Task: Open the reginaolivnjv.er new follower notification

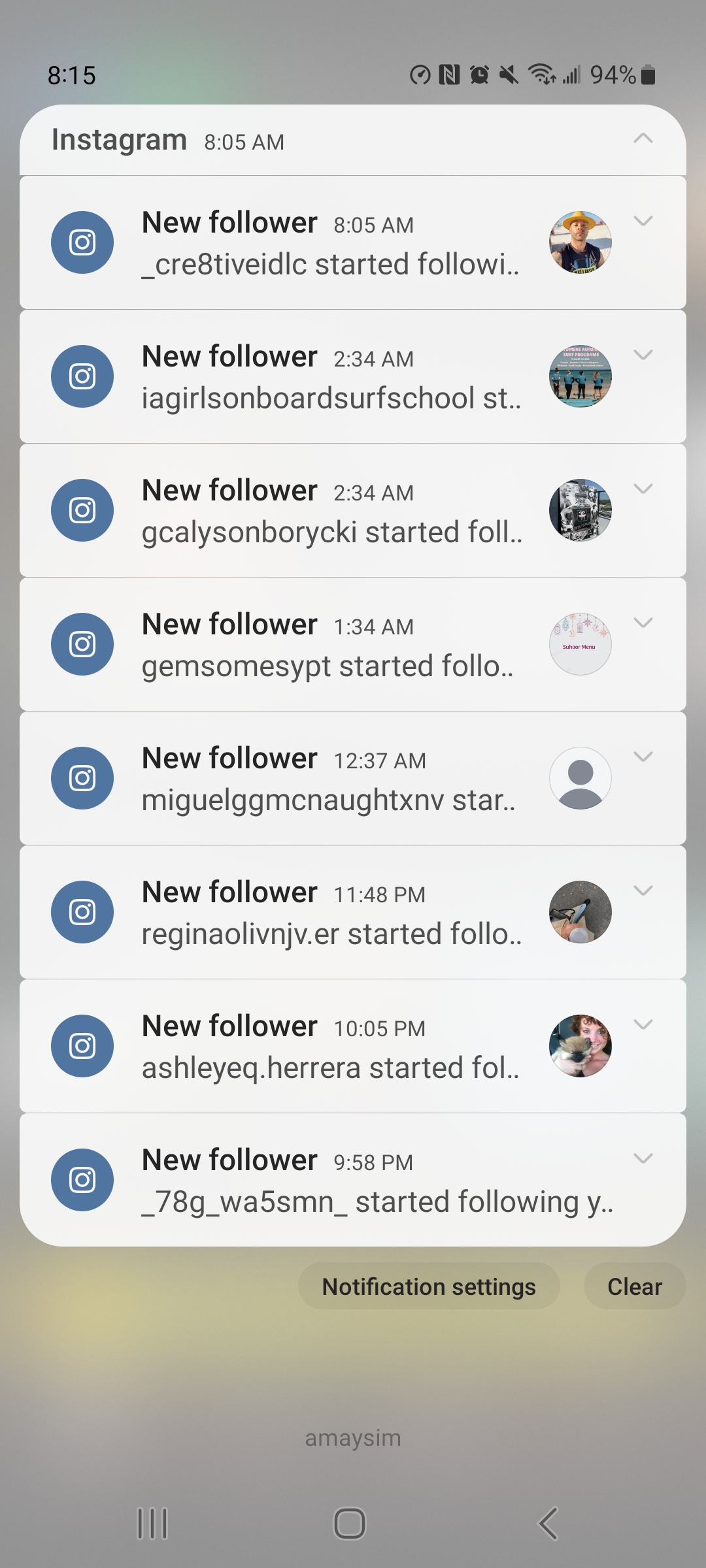Action: click(x=330, y=913)
